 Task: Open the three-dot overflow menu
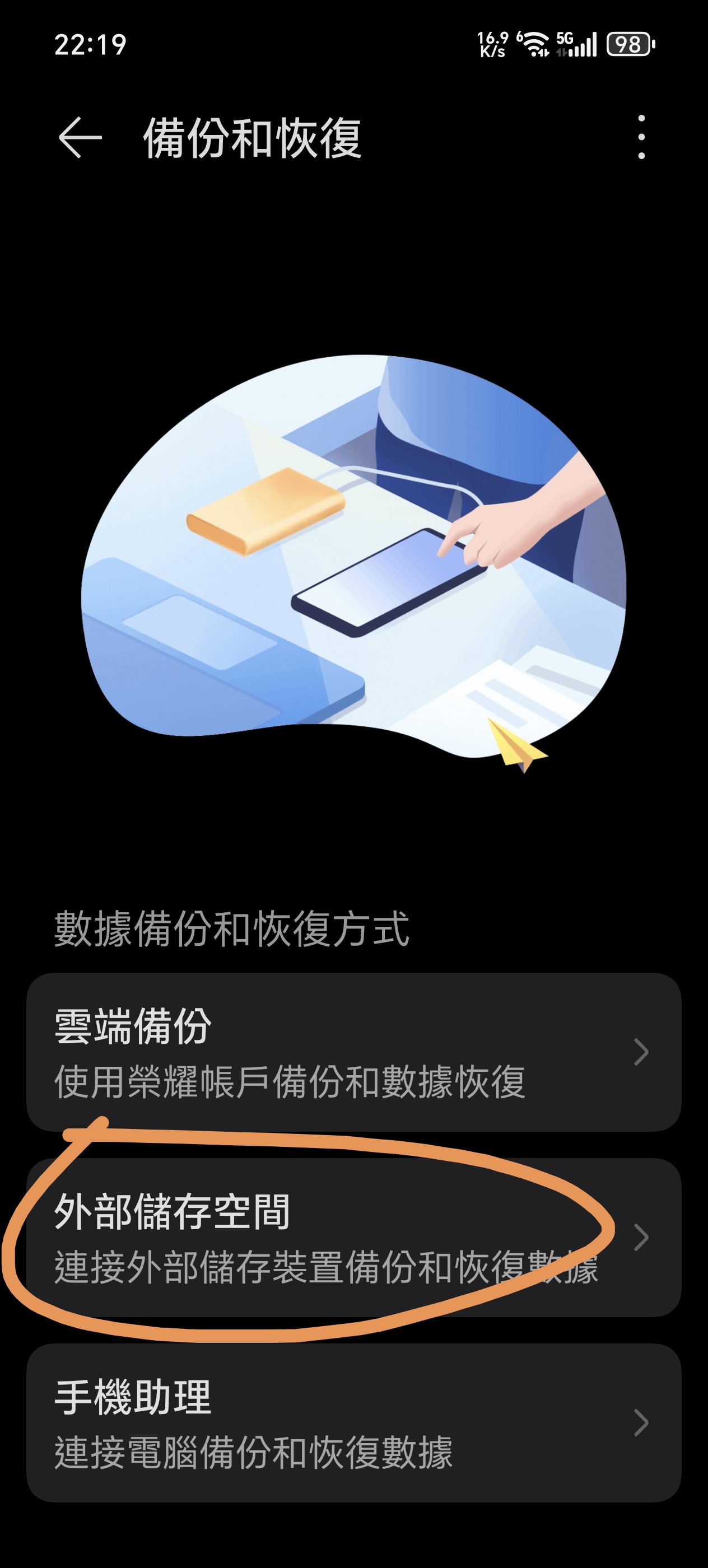[x=641, y=137]
